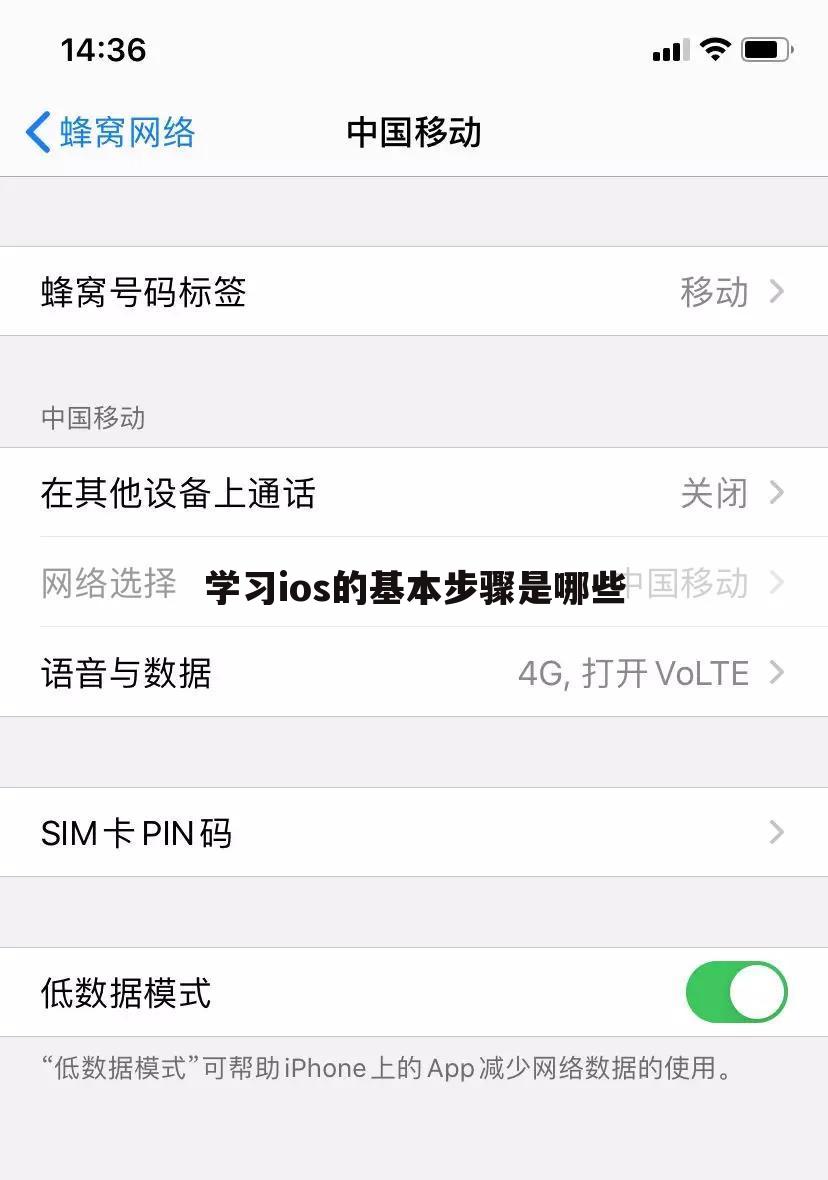Tap the cellular signal strength indicator

[668, 49]
